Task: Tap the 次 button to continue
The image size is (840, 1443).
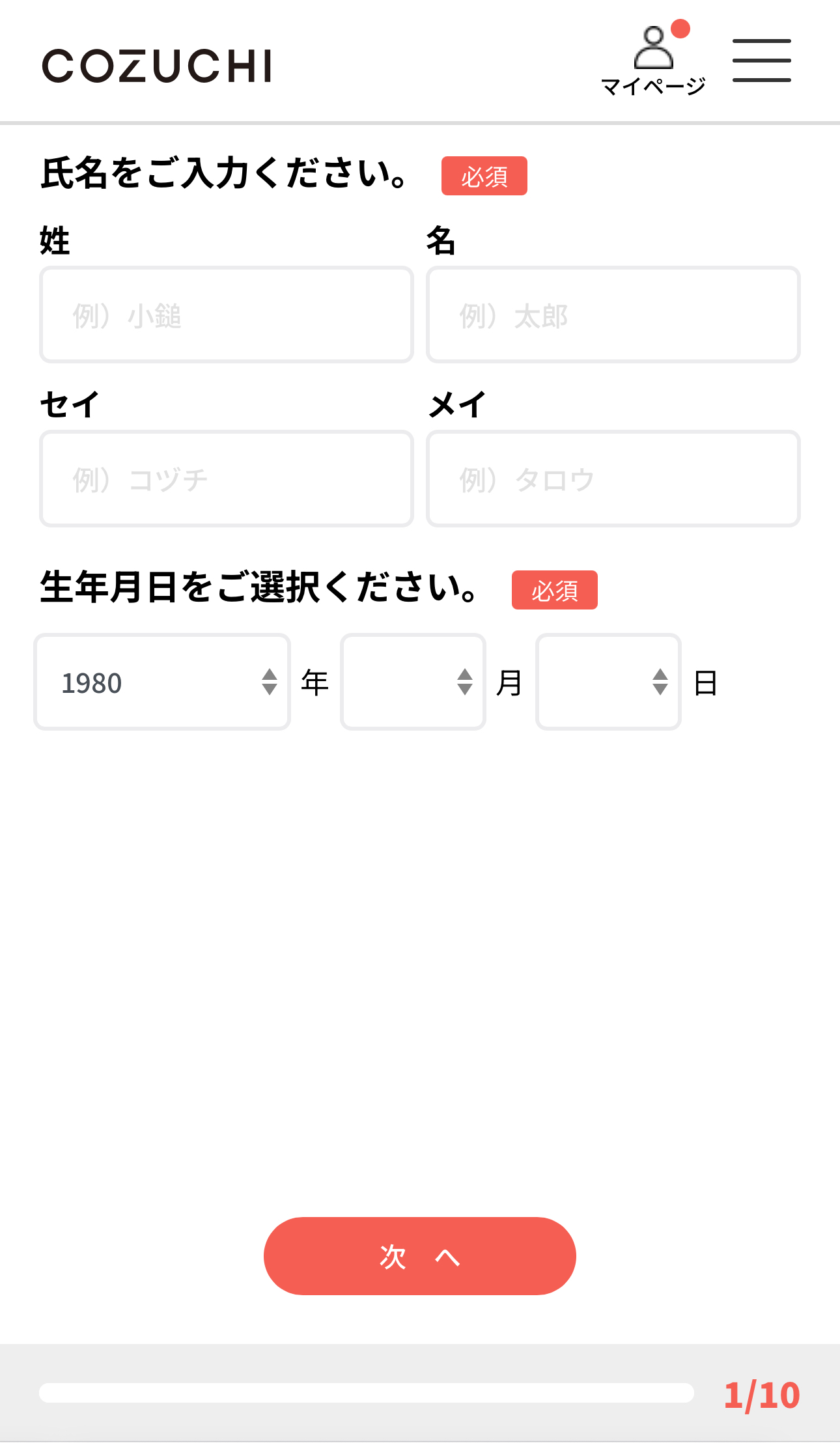Action: 420,1256
